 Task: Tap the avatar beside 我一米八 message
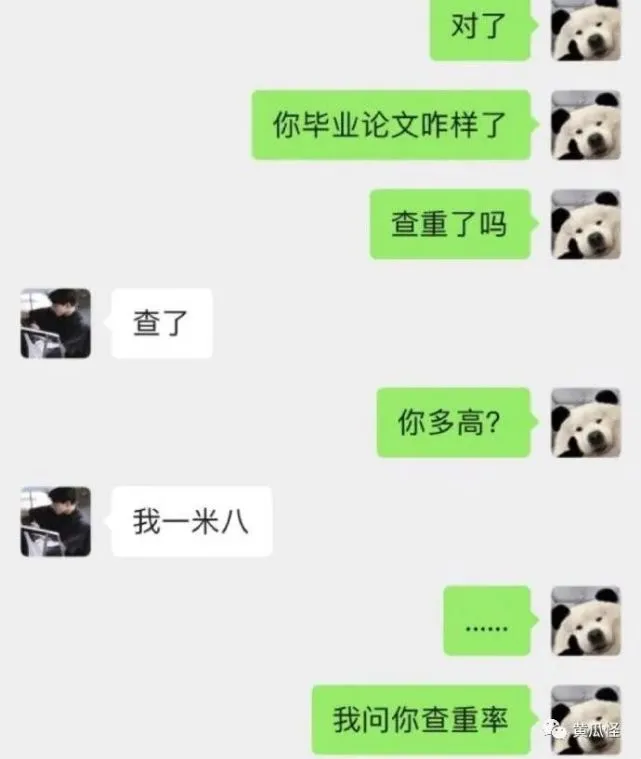[56, 521]
